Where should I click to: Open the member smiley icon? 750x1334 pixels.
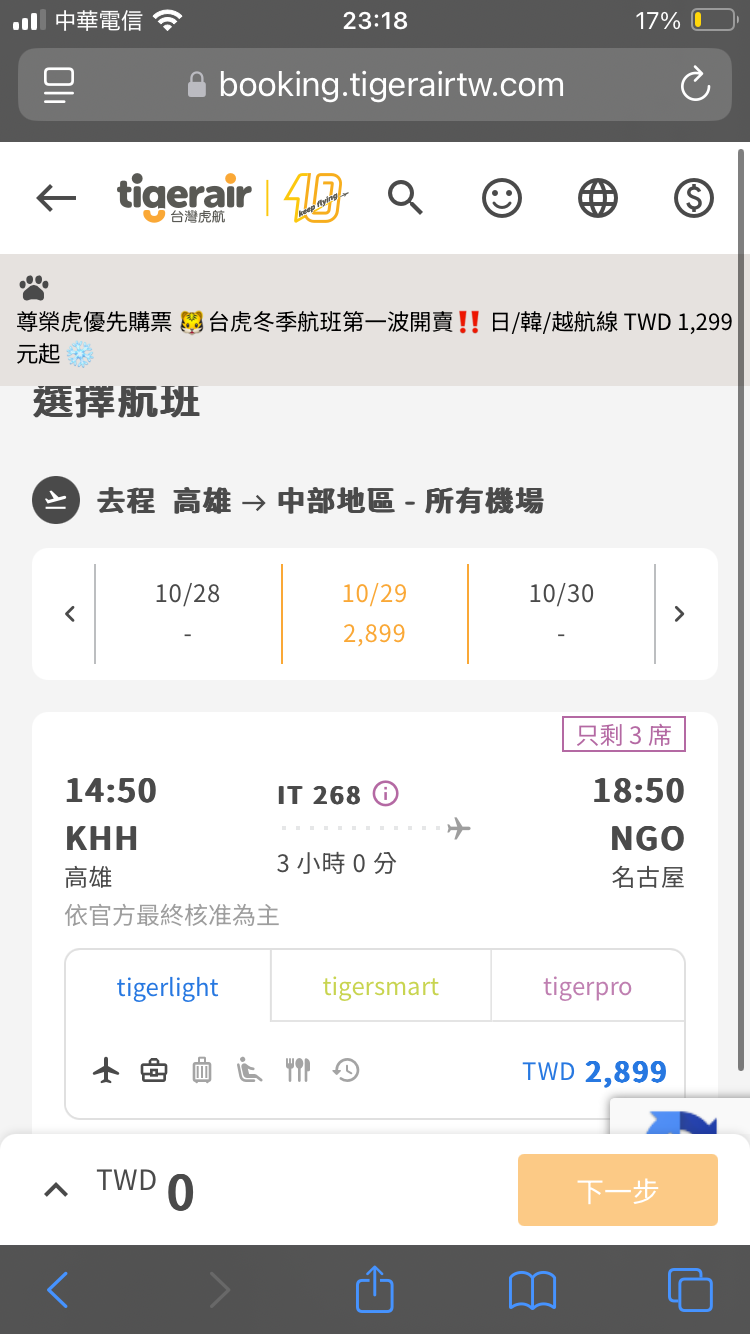pyautogui.click(x=502, y=198)
